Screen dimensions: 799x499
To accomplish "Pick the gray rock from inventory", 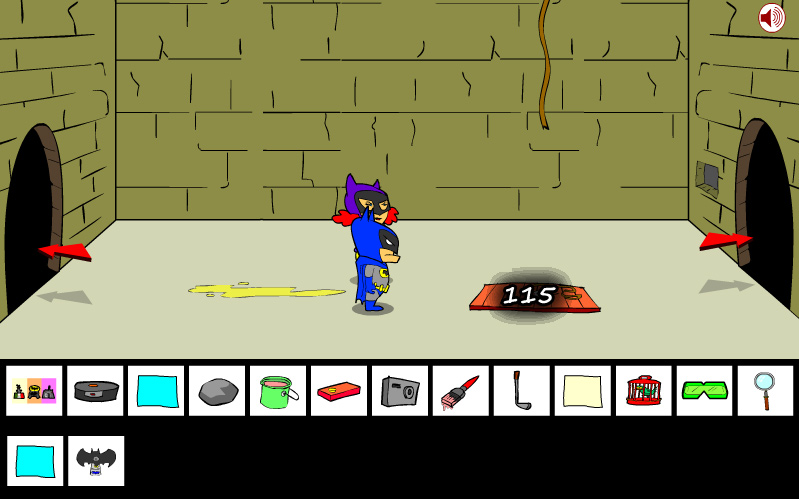I will click(217, 391).
